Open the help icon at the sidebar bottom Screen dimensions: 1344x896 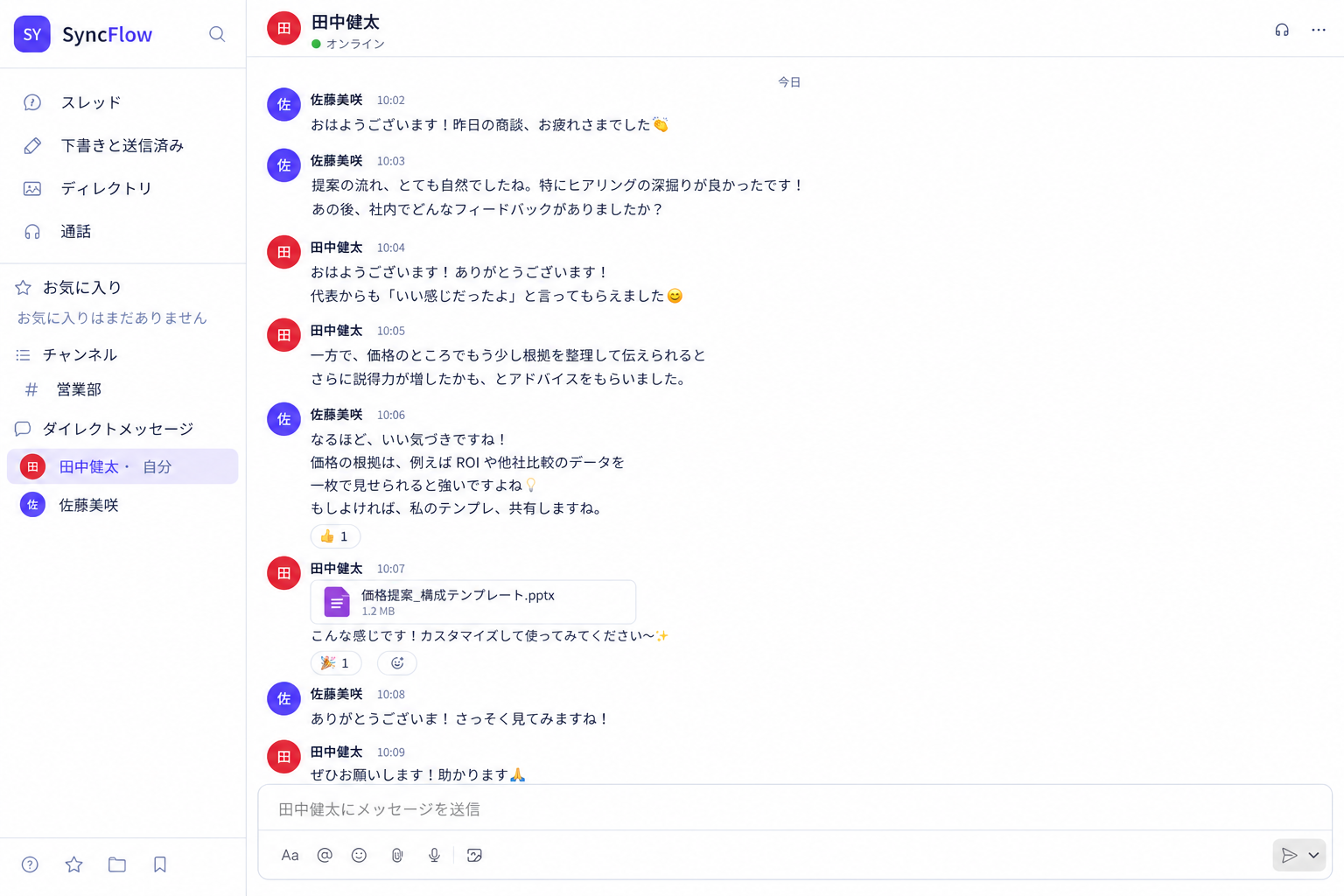[x=30, y=864]
